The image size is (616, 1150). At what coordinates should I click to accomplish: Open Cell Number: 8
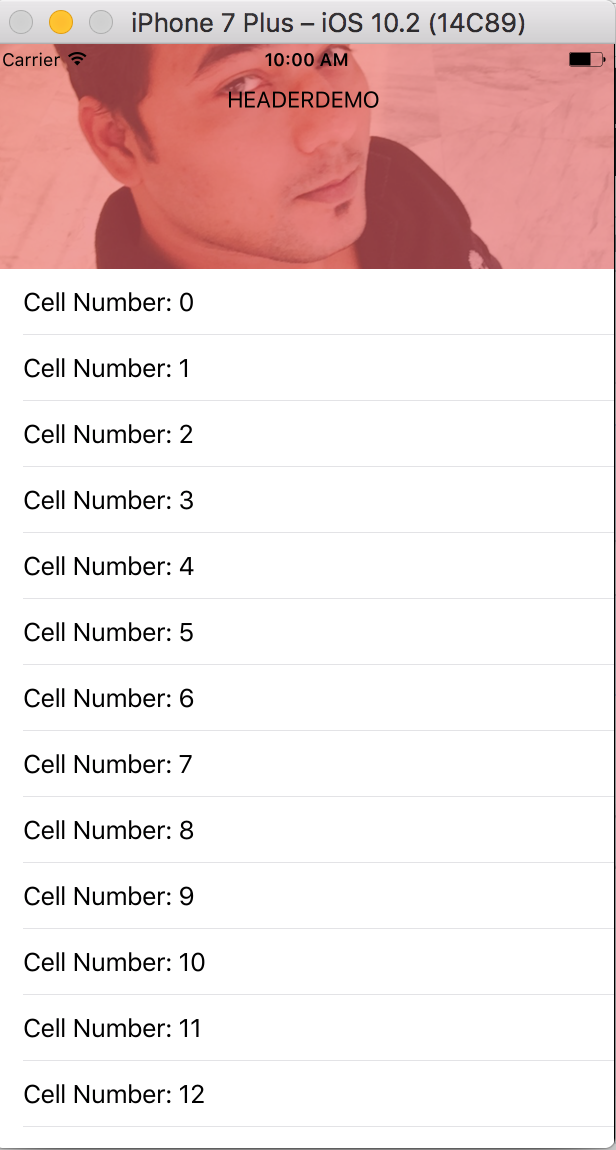tap(307, 830)
